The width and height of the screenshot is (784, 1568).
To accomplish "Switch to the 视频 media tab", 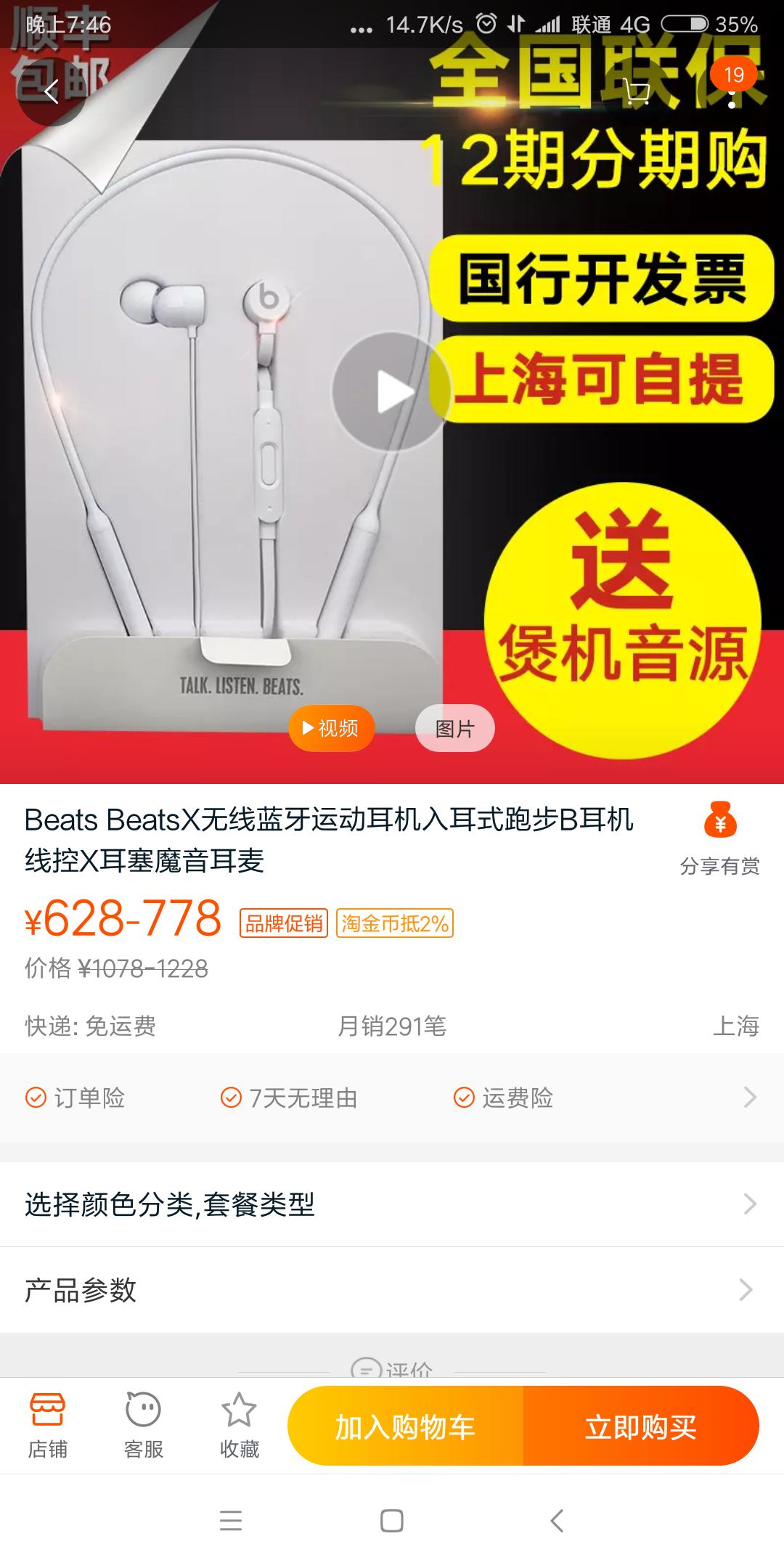I will [x=330, y=728].
